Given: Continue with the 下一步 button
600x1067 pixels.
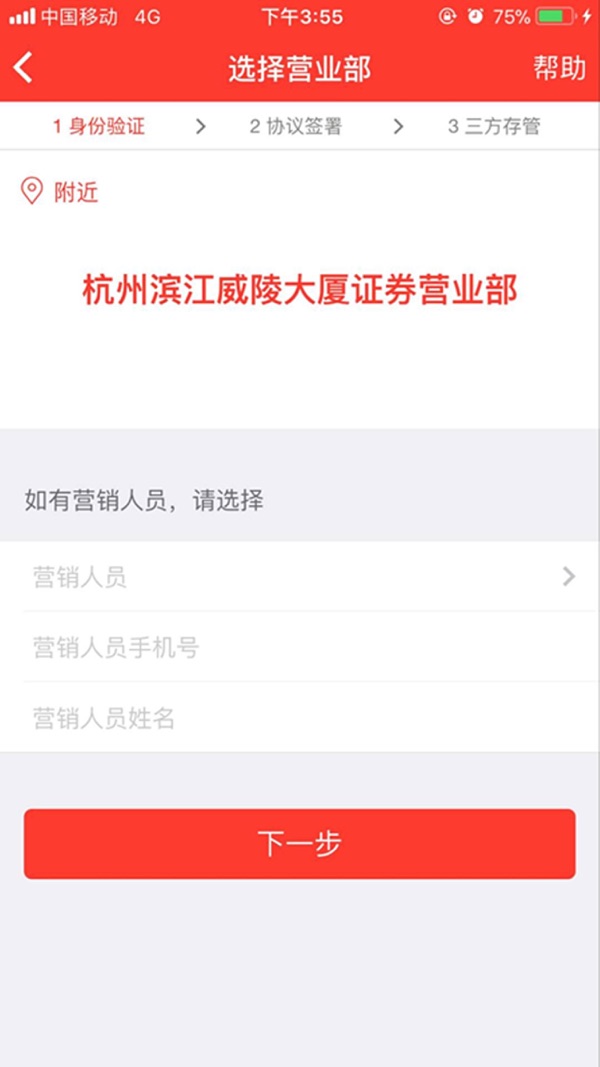Looking at the screenshot, I should click(x=300, y=844).
